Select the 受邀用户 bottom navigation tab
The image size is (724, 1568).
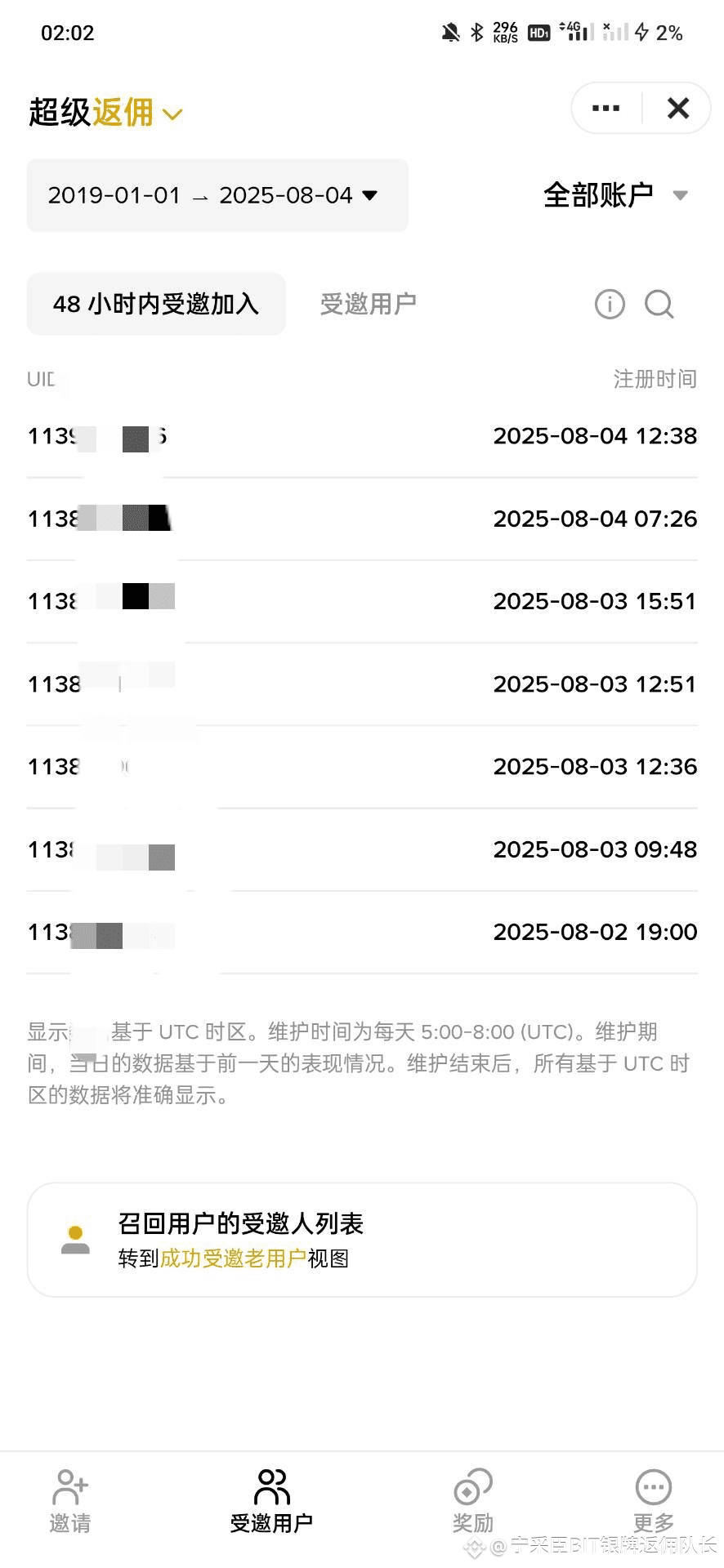coord(271,1501)
